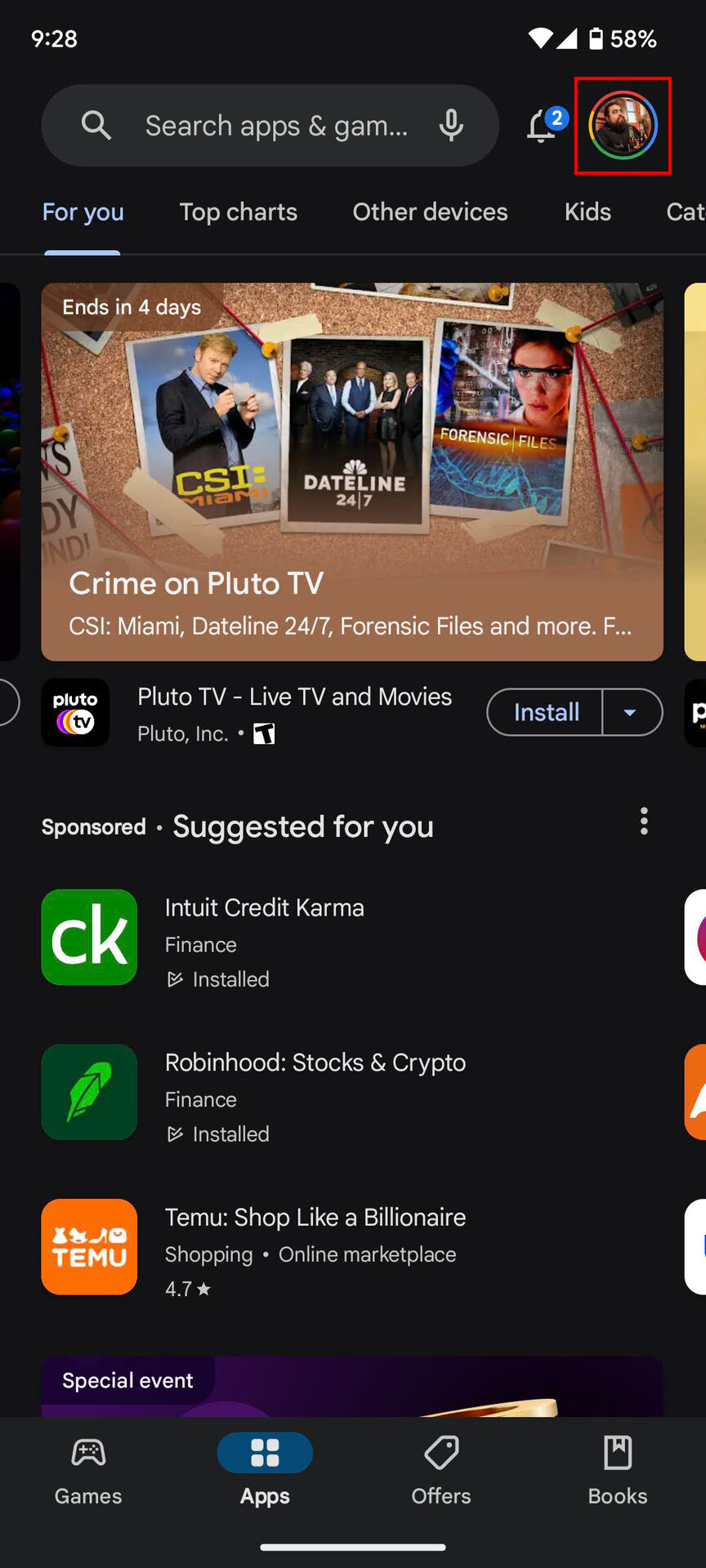Switch to the Top charts tab

tap(238, 212)
